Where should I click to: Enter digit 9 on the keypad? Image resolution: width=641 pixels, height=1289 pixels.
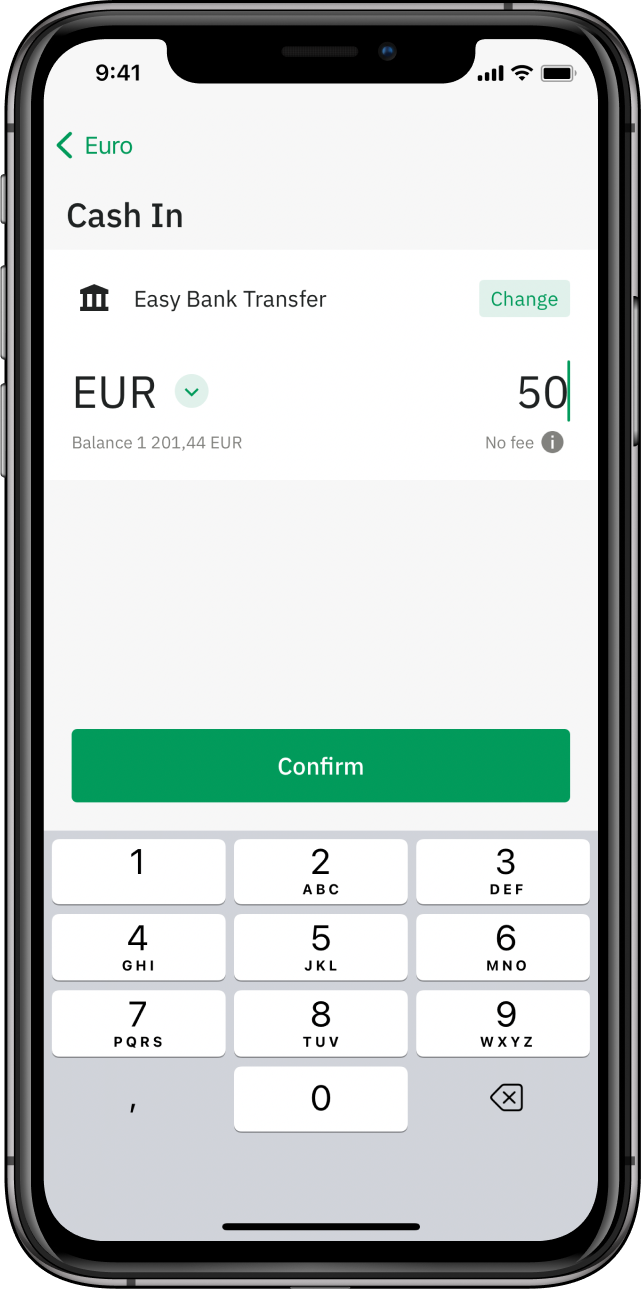coord(503,1024)
